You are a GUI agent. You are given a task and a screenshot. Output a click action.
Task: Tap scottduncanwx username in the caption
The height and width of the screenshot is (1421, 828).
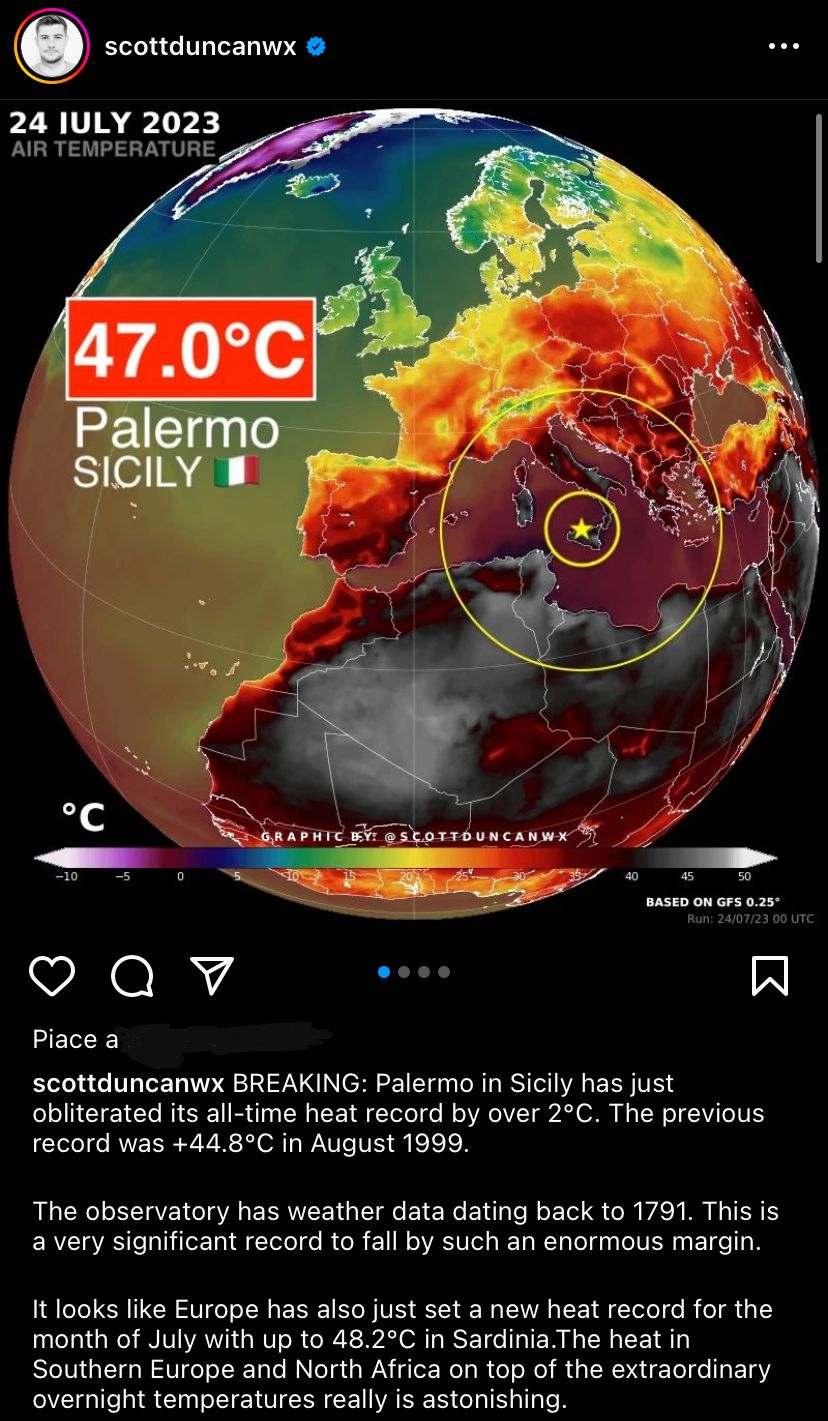point(128,1084)
